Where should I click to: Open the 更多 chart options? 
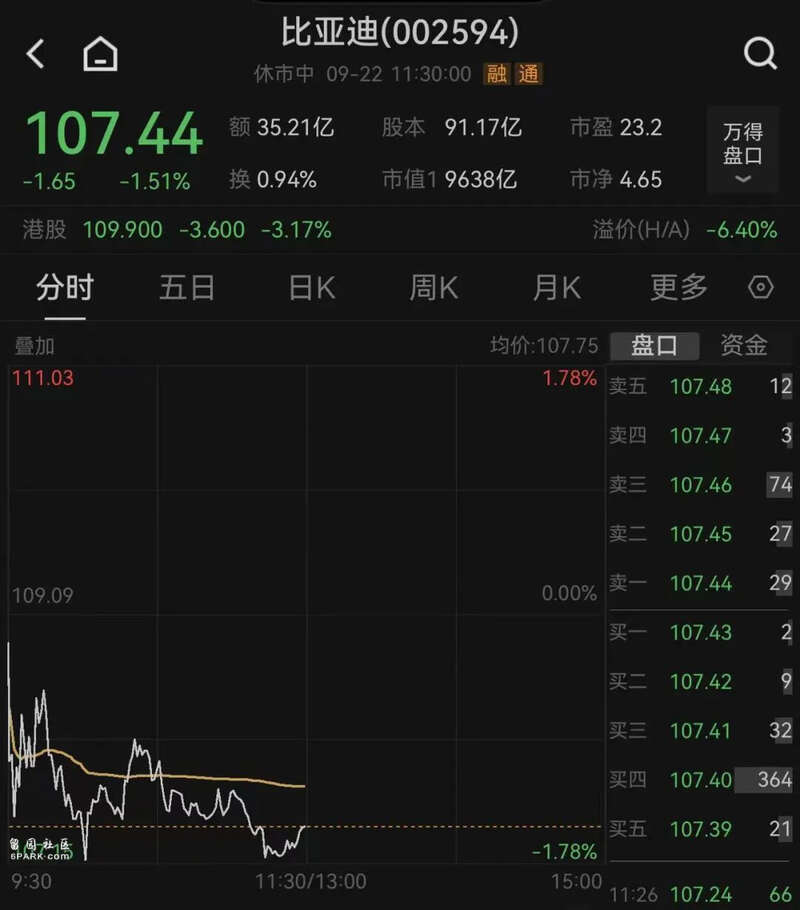679,288
